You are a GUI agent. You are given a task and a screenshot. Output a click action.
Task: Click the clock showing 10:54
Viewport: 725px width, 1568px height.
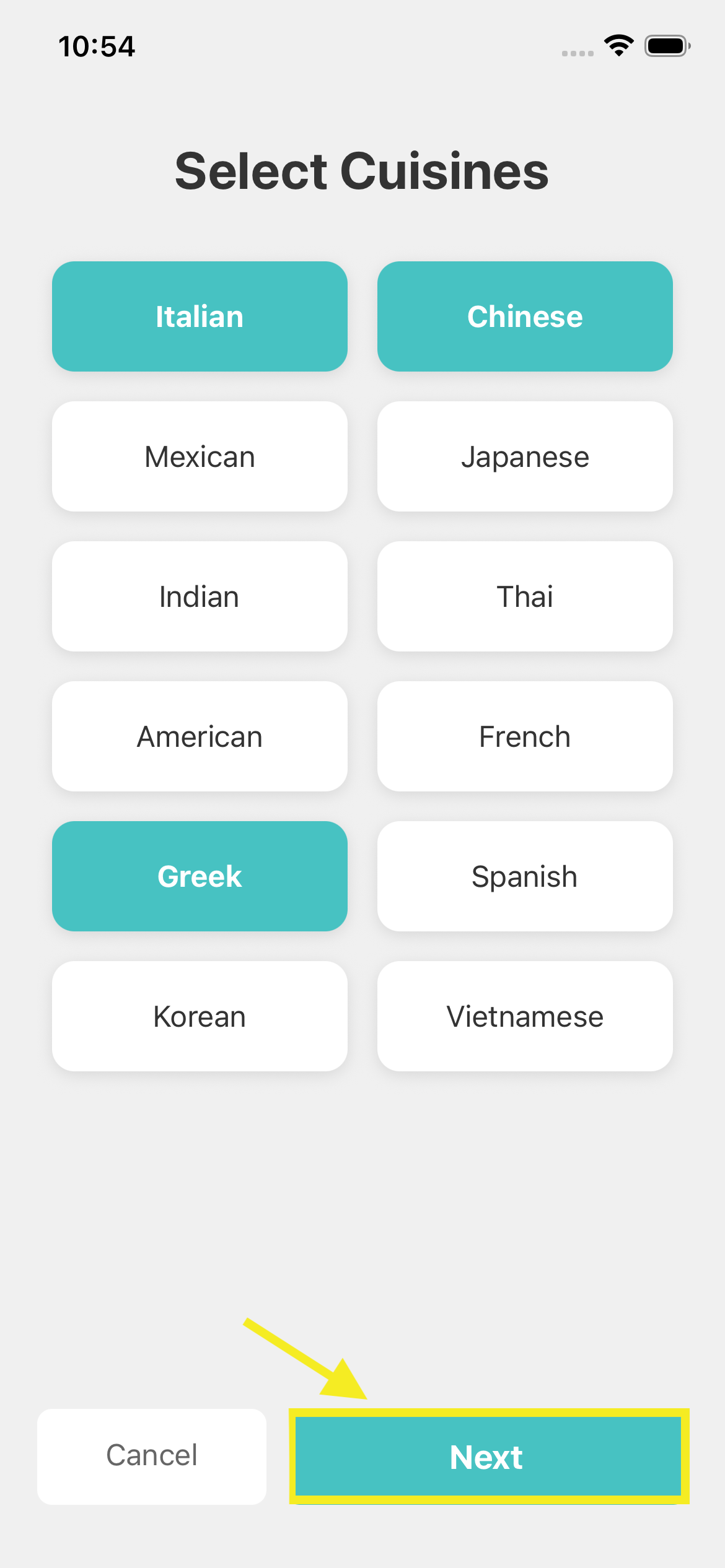[x=96, y=47]
